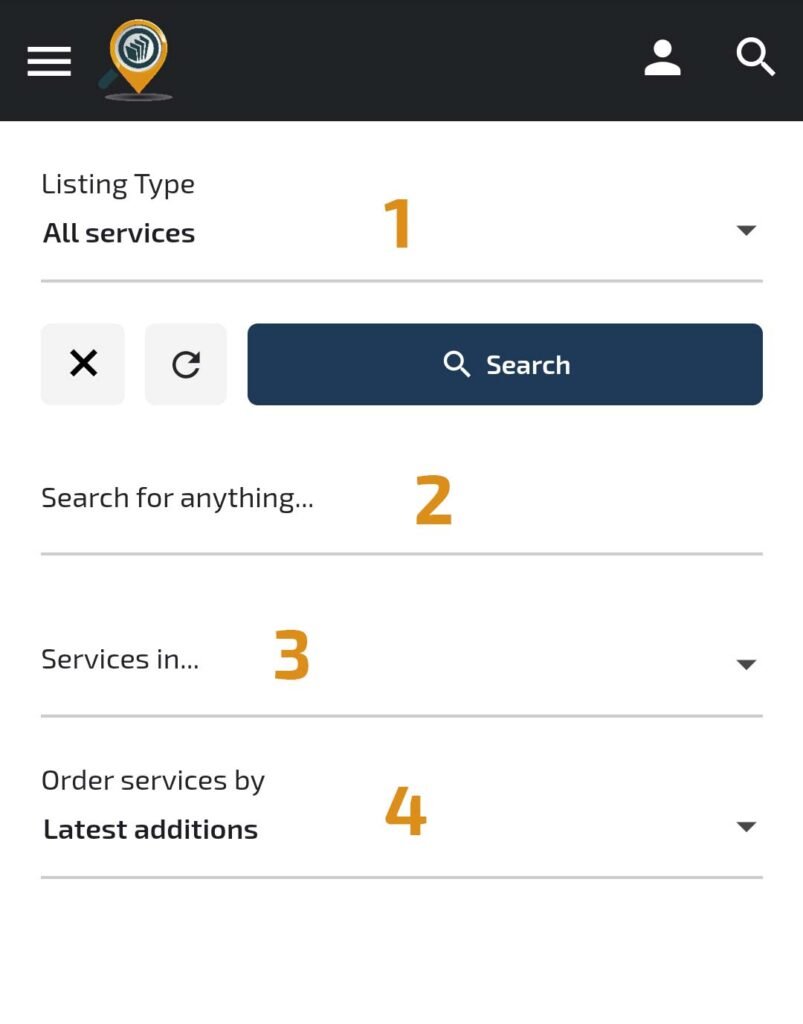Click the Order services by label
This screenshot has height=1024, width=803.
(152, 780)
